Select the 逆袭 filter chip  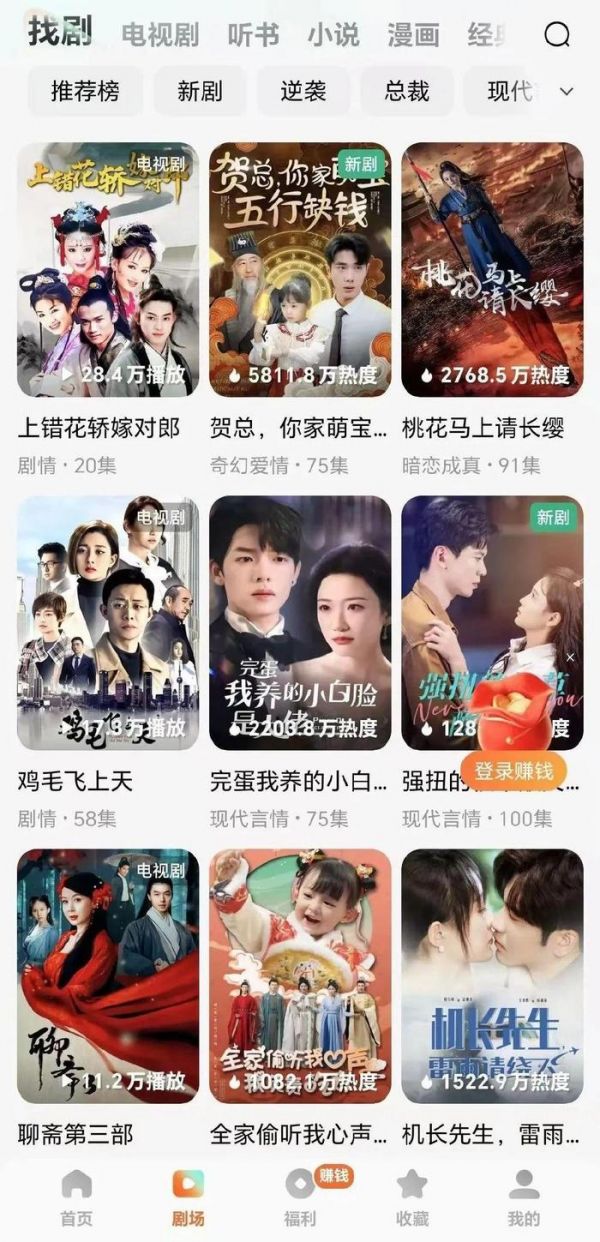pos(303,91)
